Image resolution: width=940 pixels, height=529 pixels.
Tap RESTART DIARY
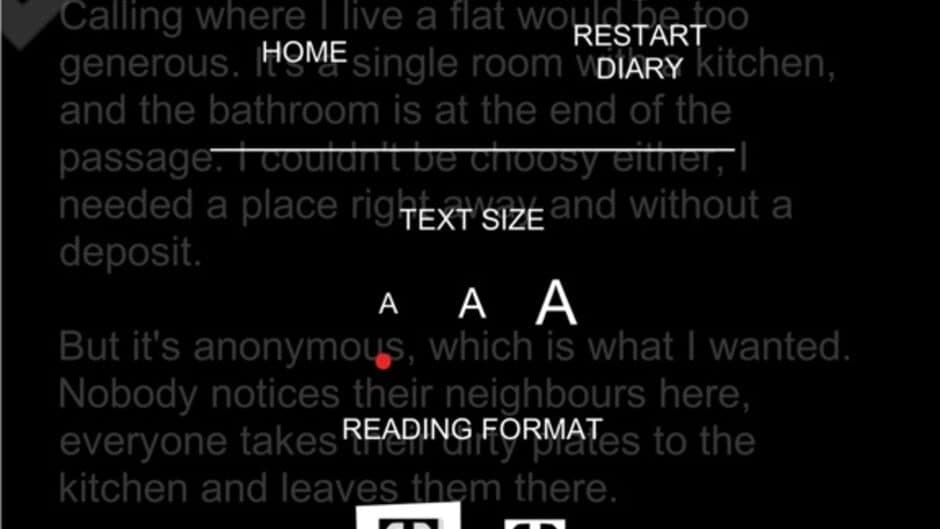point(639,51)
